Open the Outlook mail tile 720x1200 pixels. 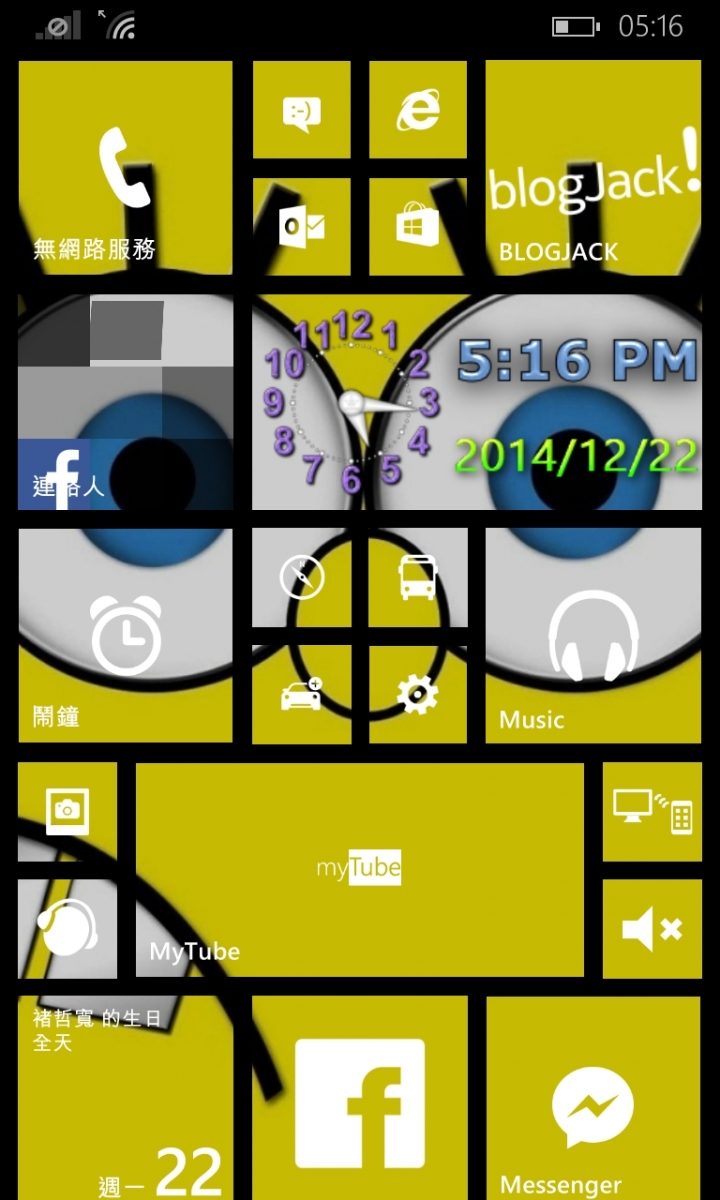coord(301,227)
